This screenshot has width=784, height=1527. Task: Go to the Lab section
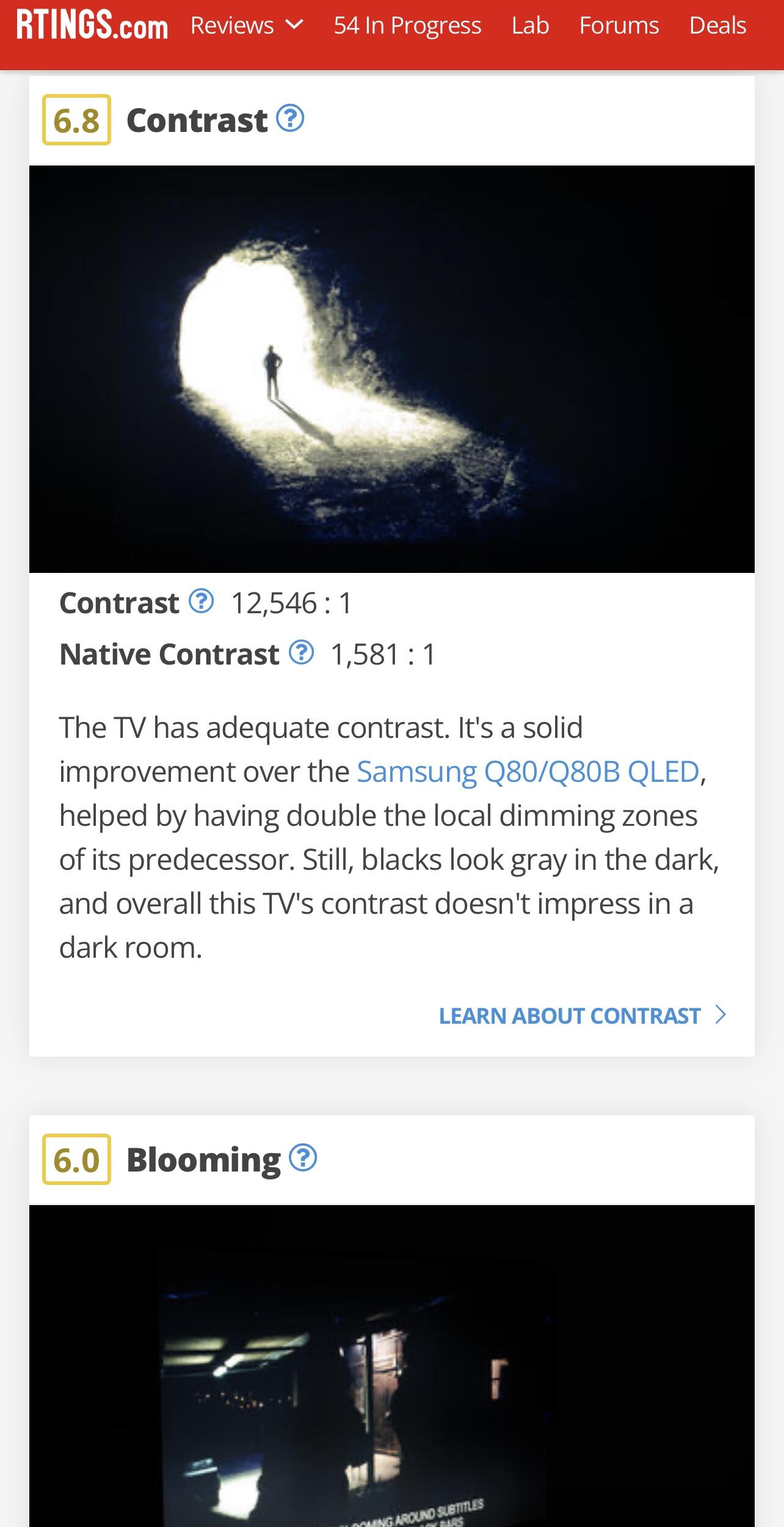coord(530,26)
